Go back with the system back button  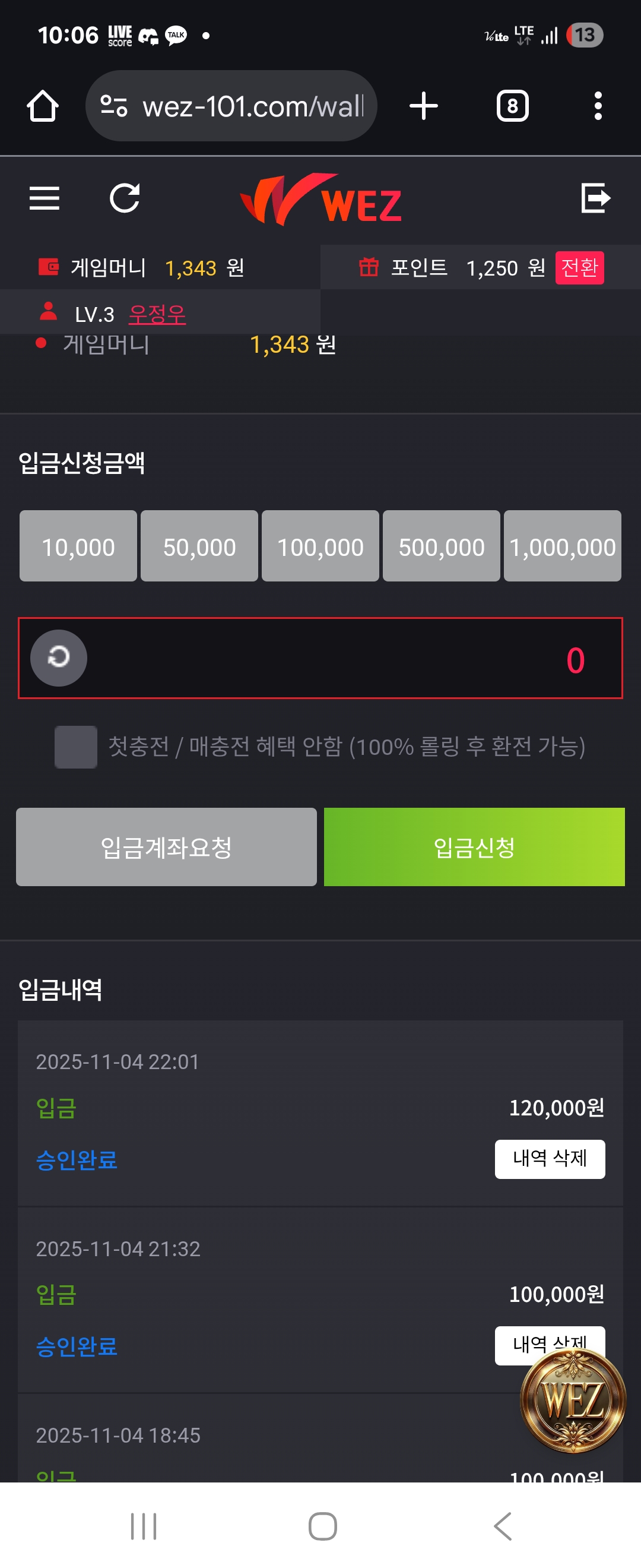pos(503,1526)
